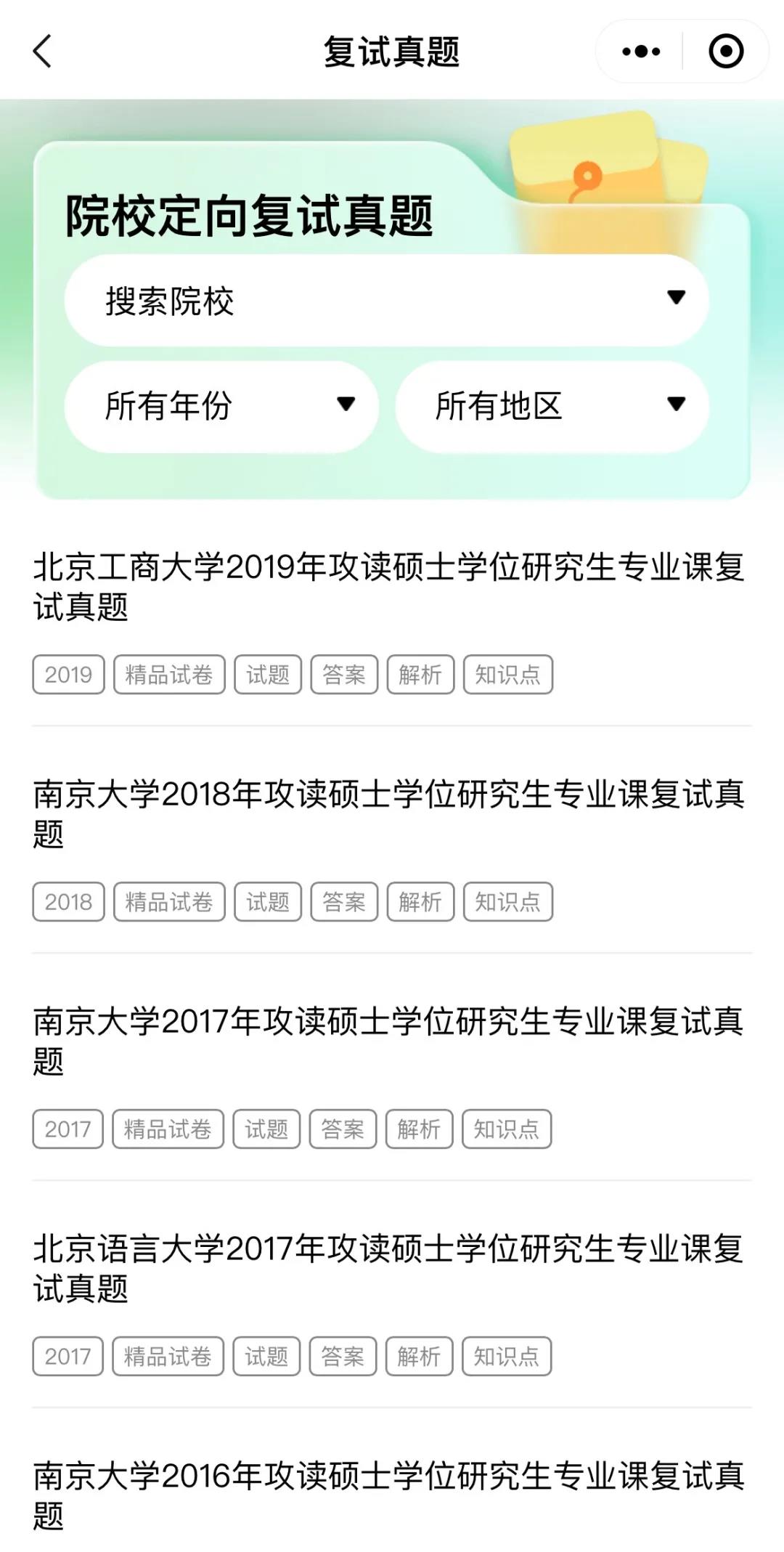The image size is (784, 1552).
Task: Open the mini program more options menu
Action: pos(641,52)
